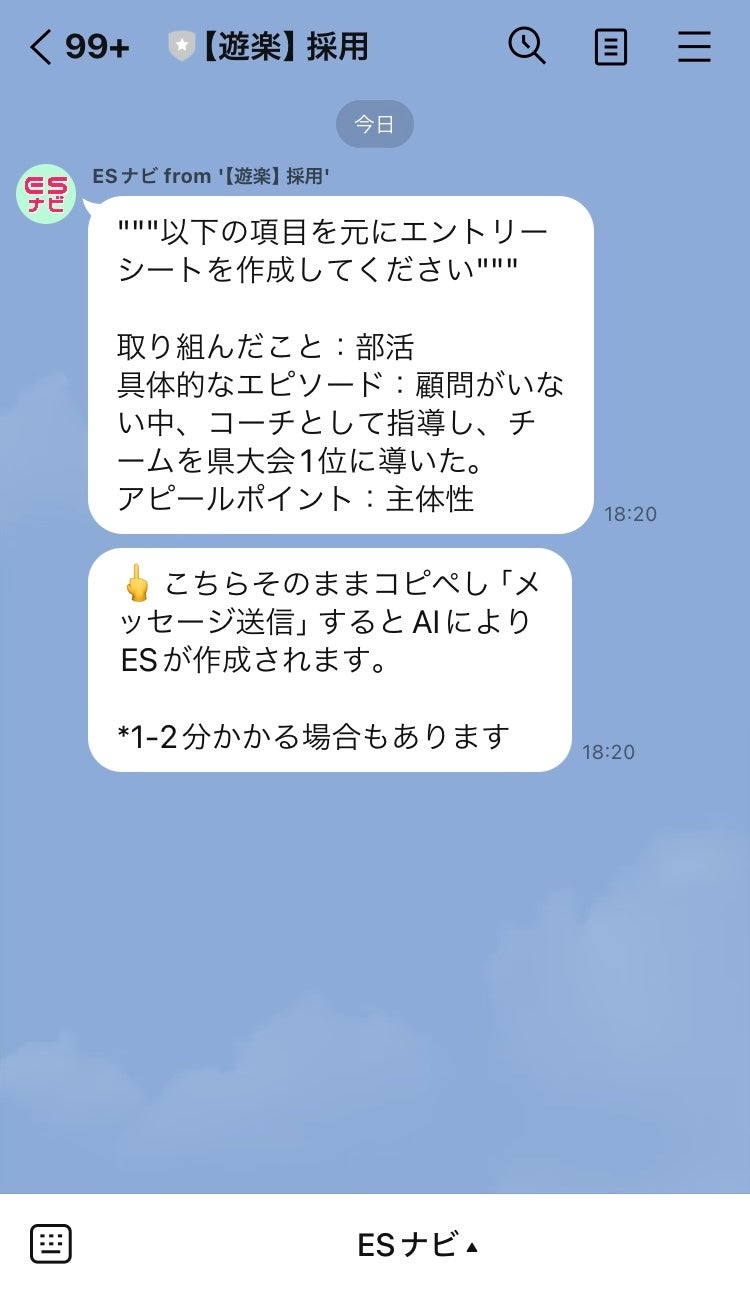This screenshot has width=750, height=1296.
Task: Open the ESナビ profile avatar
Action: tap(46, 194)
